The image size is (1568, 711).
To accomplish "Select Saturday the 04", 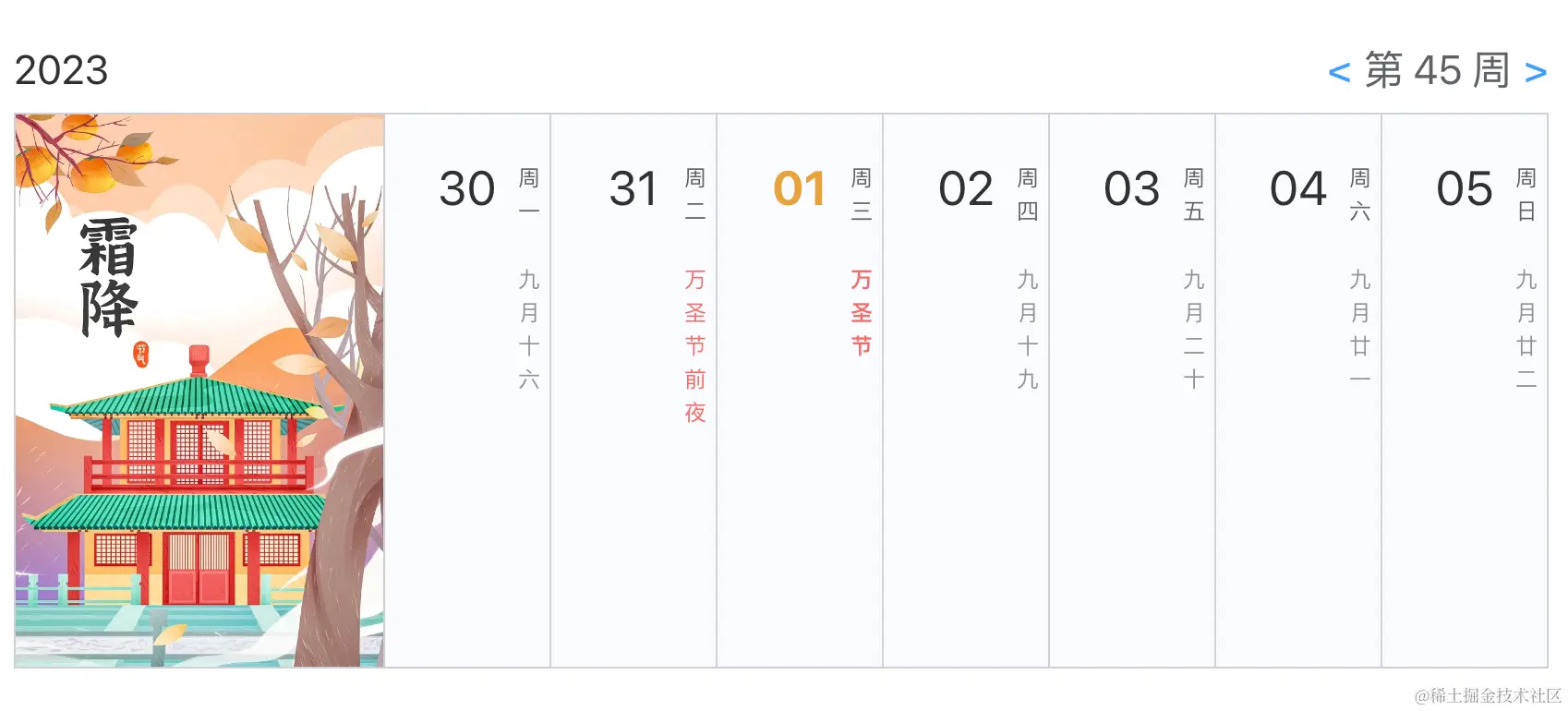I will (1298, 391).
